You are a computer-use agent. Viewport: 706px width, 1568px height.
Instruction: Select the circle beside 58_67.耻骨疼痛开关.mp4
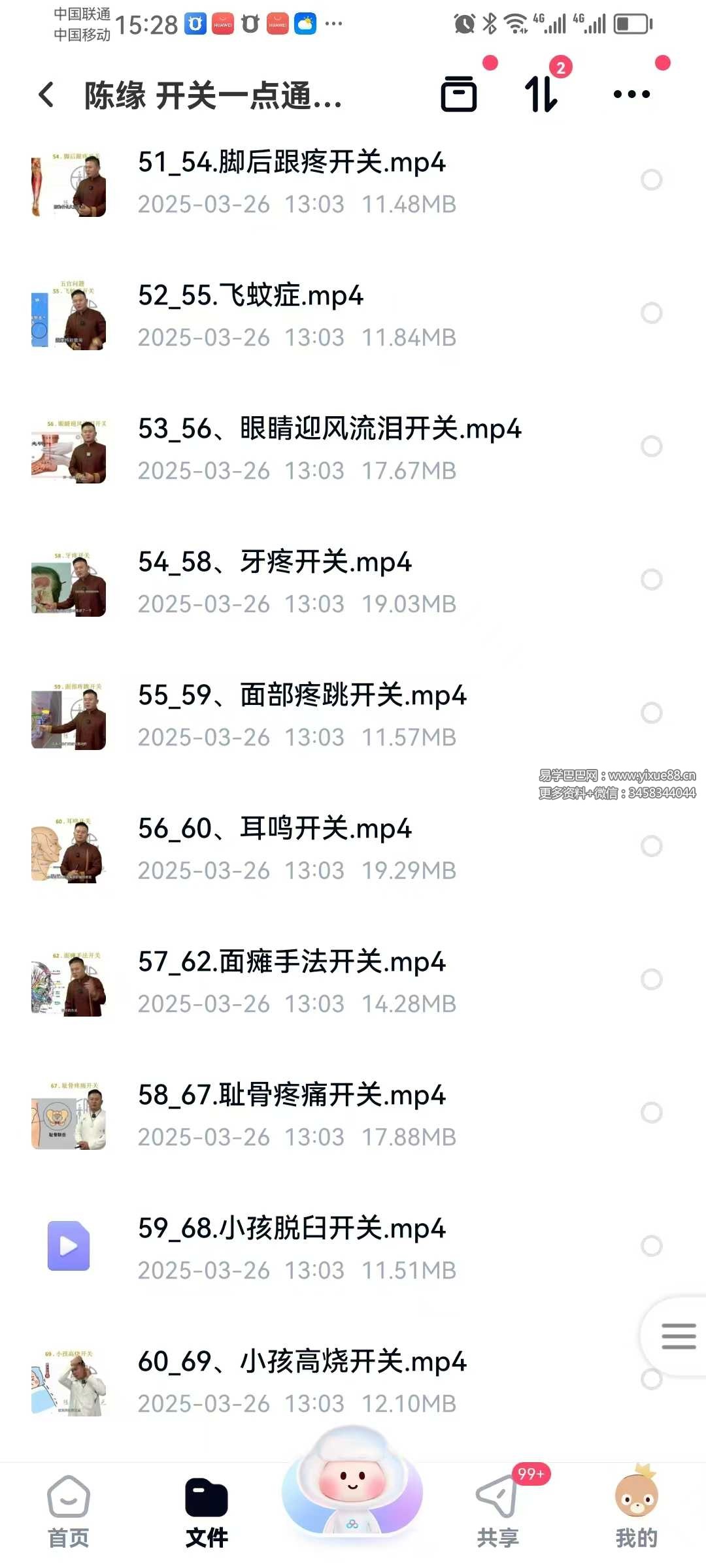[x=651, y=1113]
